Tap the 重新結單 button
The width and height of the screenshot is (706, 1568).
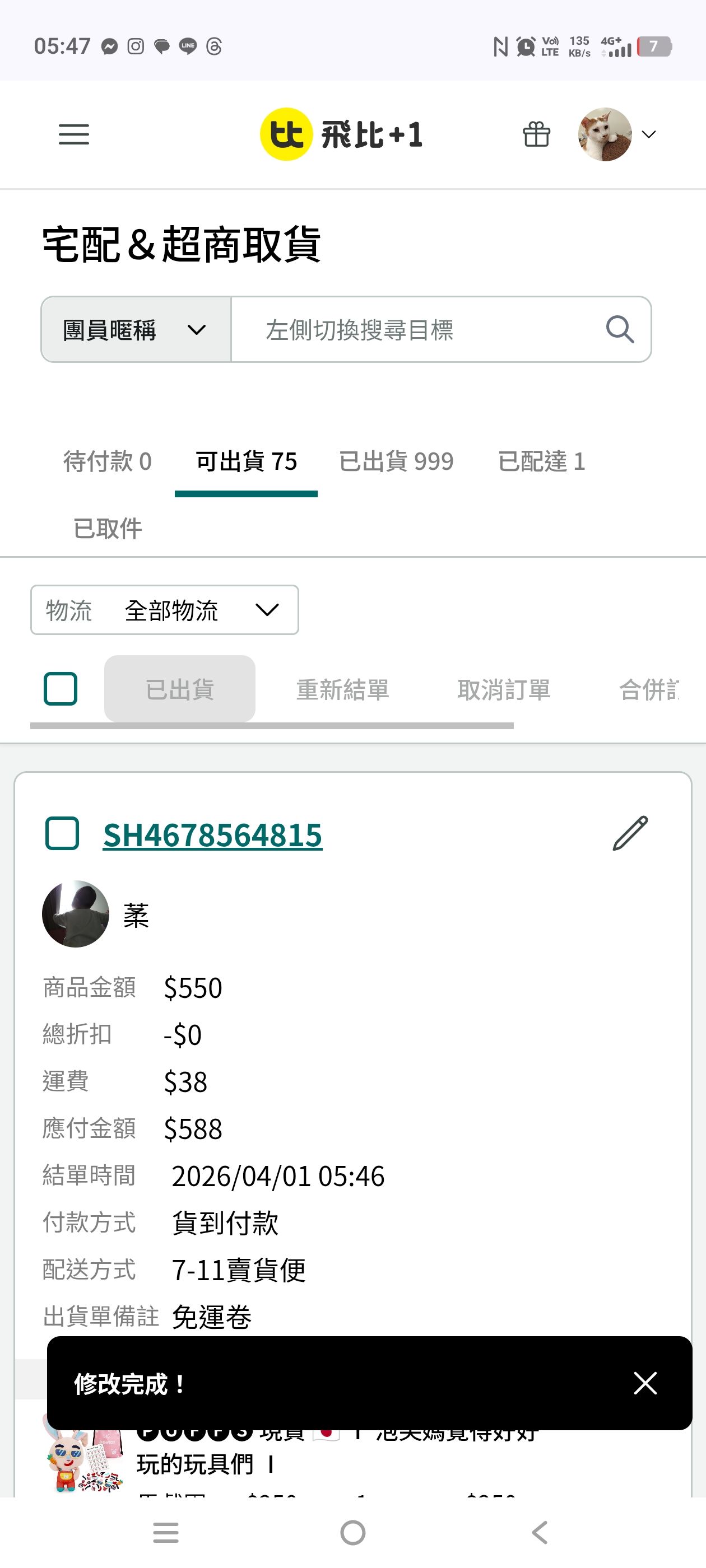(x=342, y=690)
